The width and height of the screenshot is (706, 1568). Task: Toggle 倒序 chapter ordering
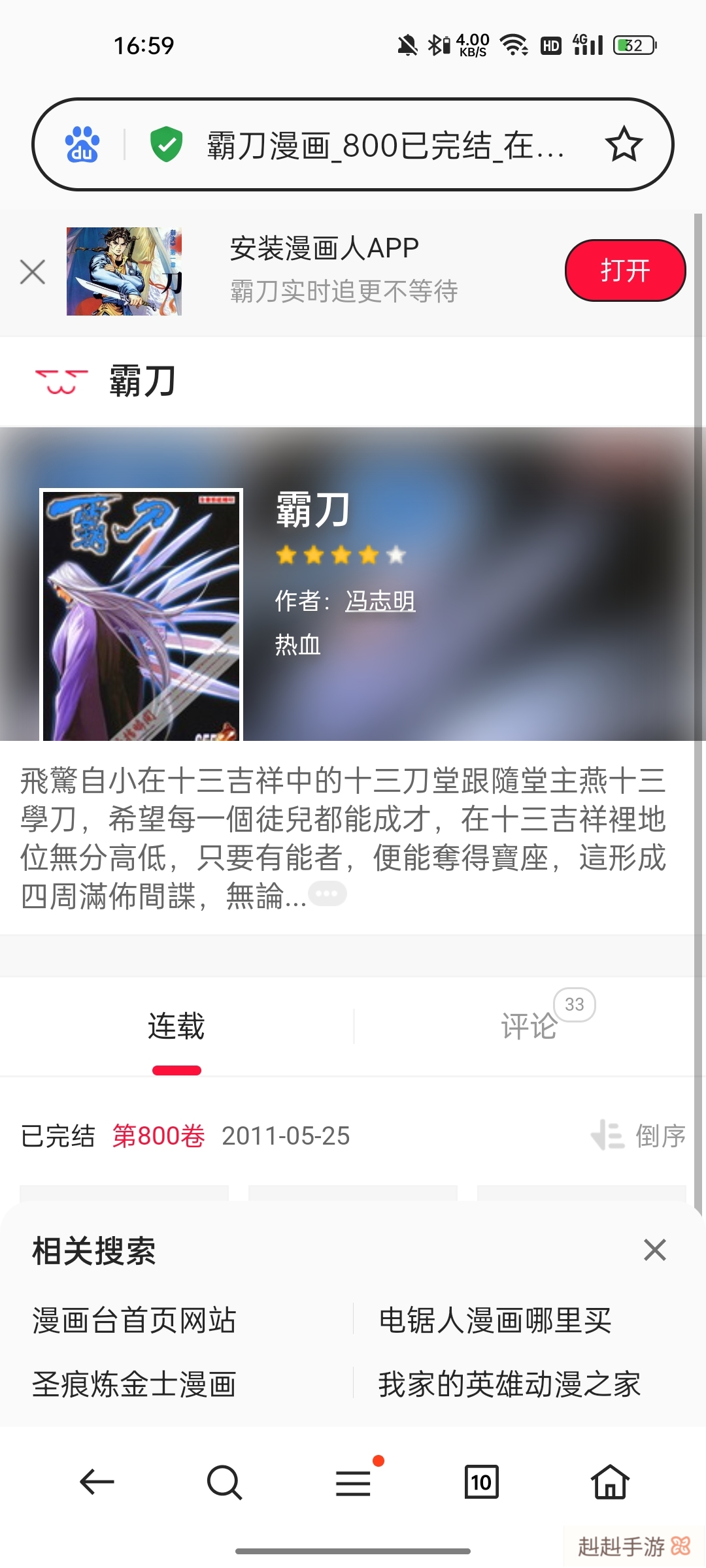(639, 1135)
